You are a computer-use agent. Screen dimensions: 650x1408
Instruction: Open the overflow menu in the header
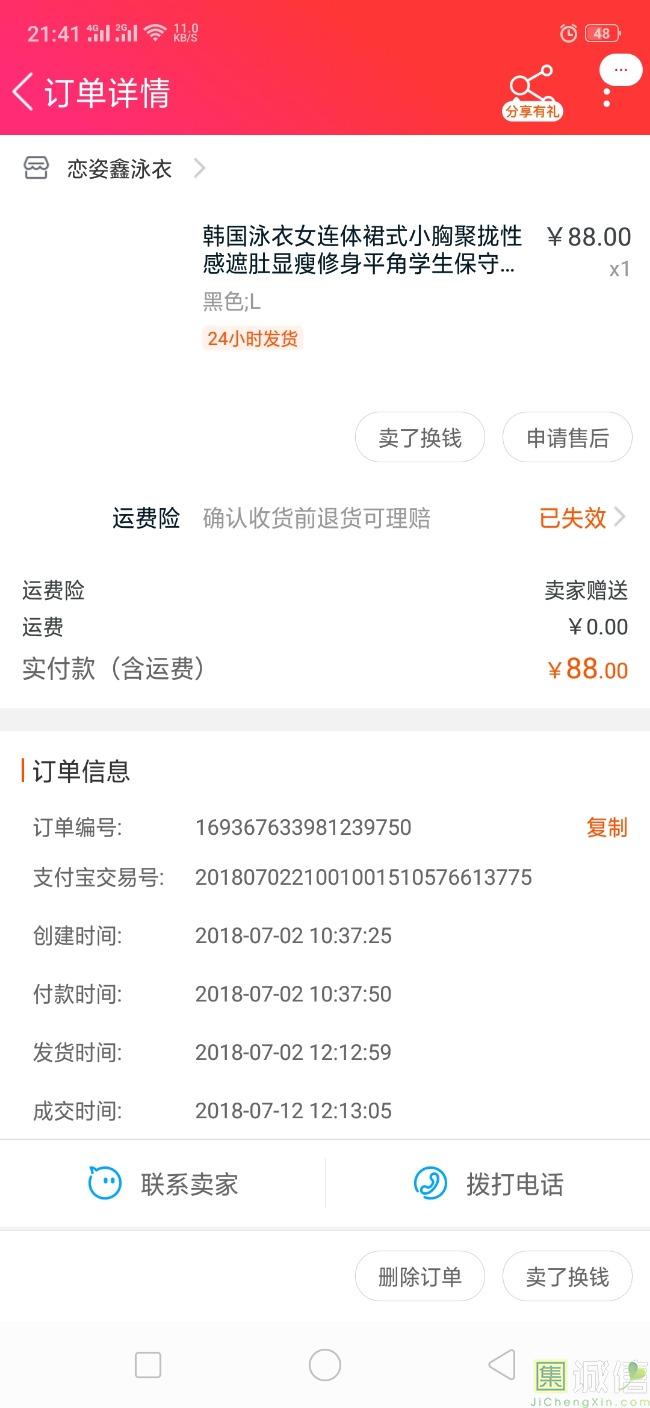pos(607,94)
